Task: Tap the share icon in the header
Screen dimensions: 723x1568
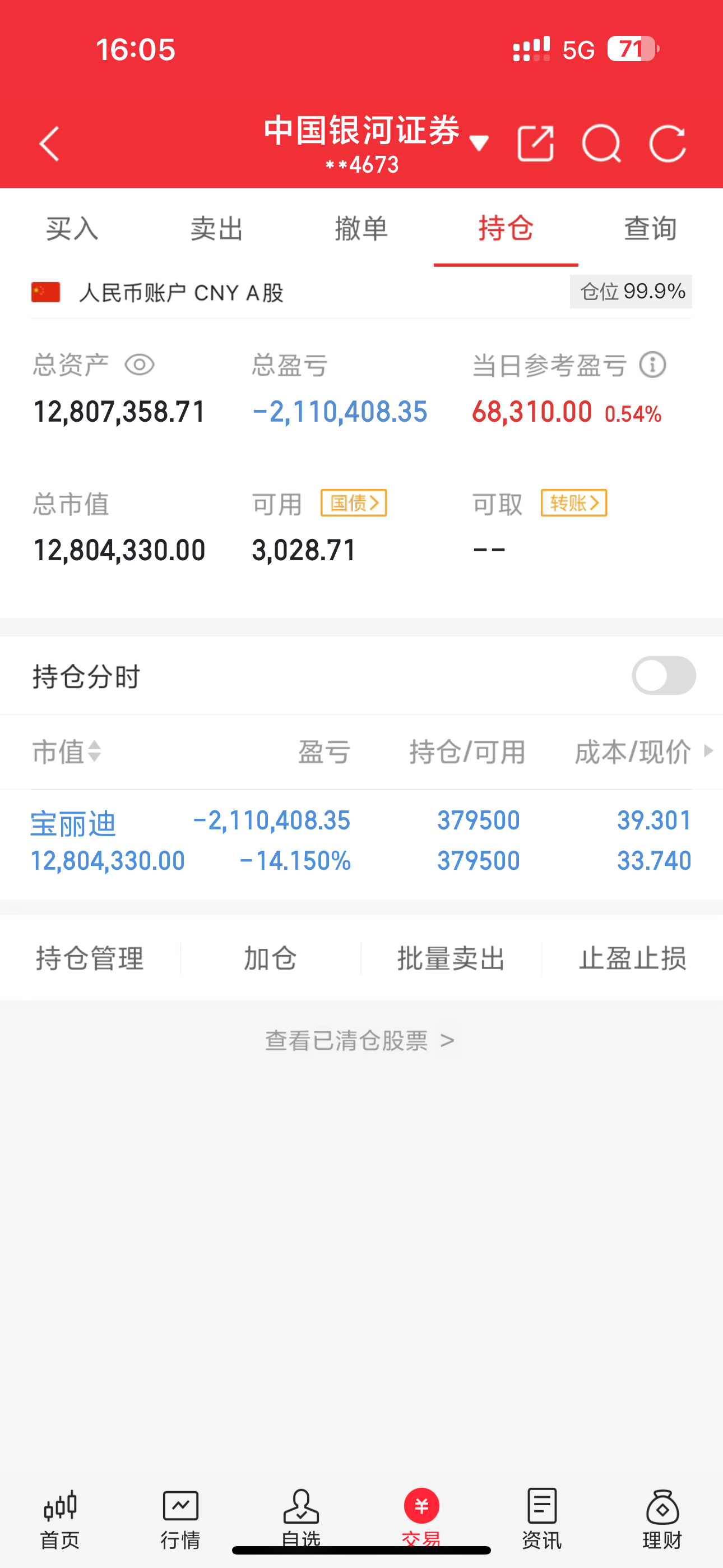Action: (536, 144)
